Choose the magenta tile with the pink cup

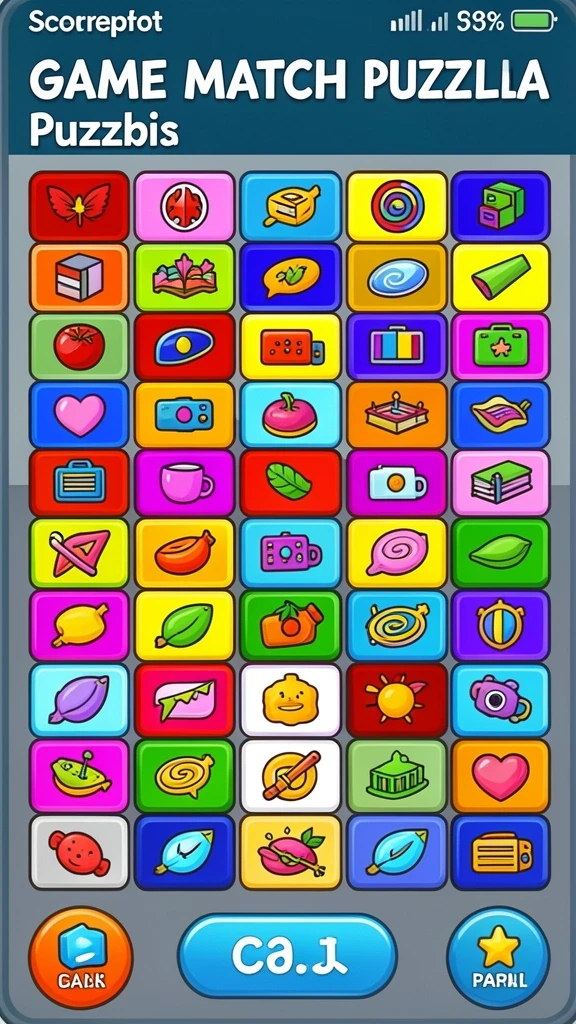pos(185,483)
